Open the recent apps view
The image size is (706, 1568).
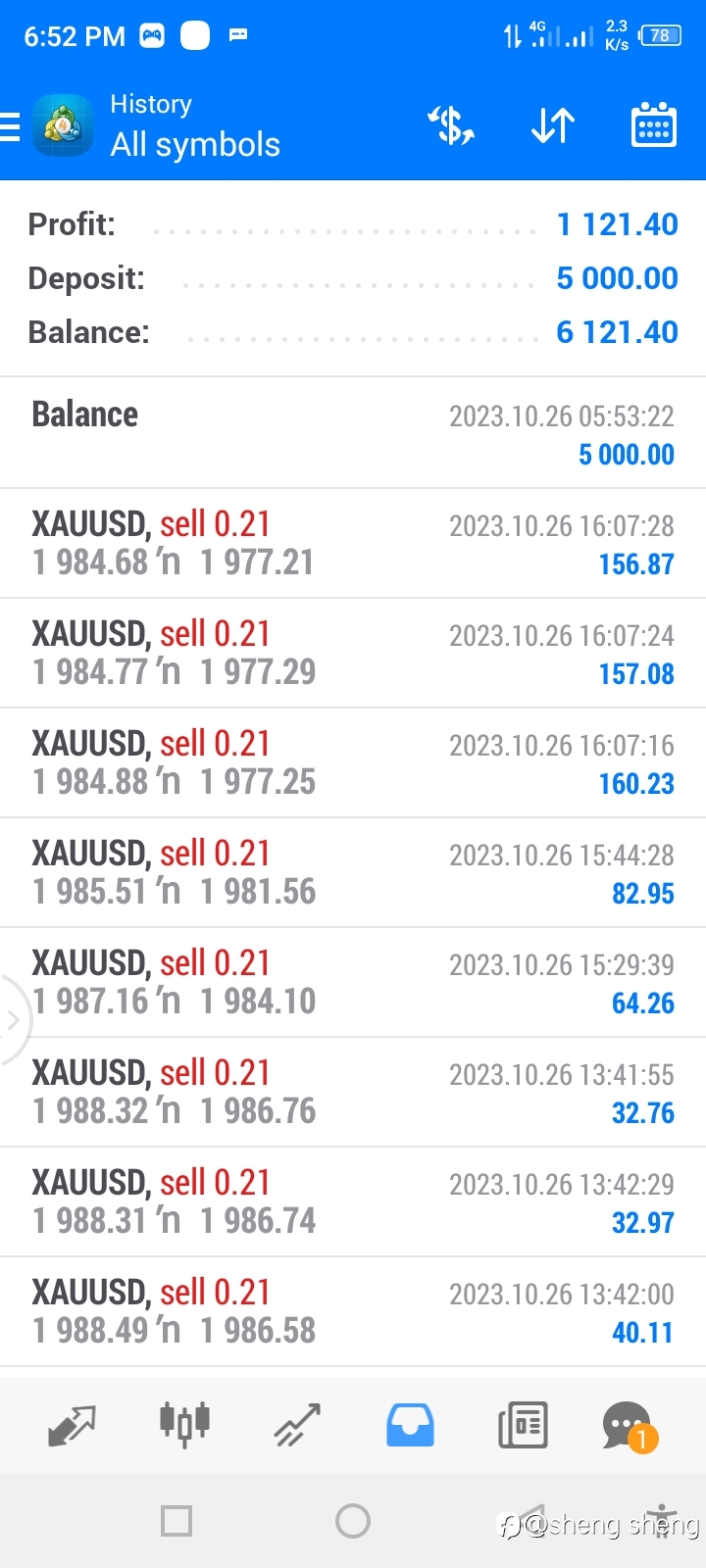tap(176, 1522)
